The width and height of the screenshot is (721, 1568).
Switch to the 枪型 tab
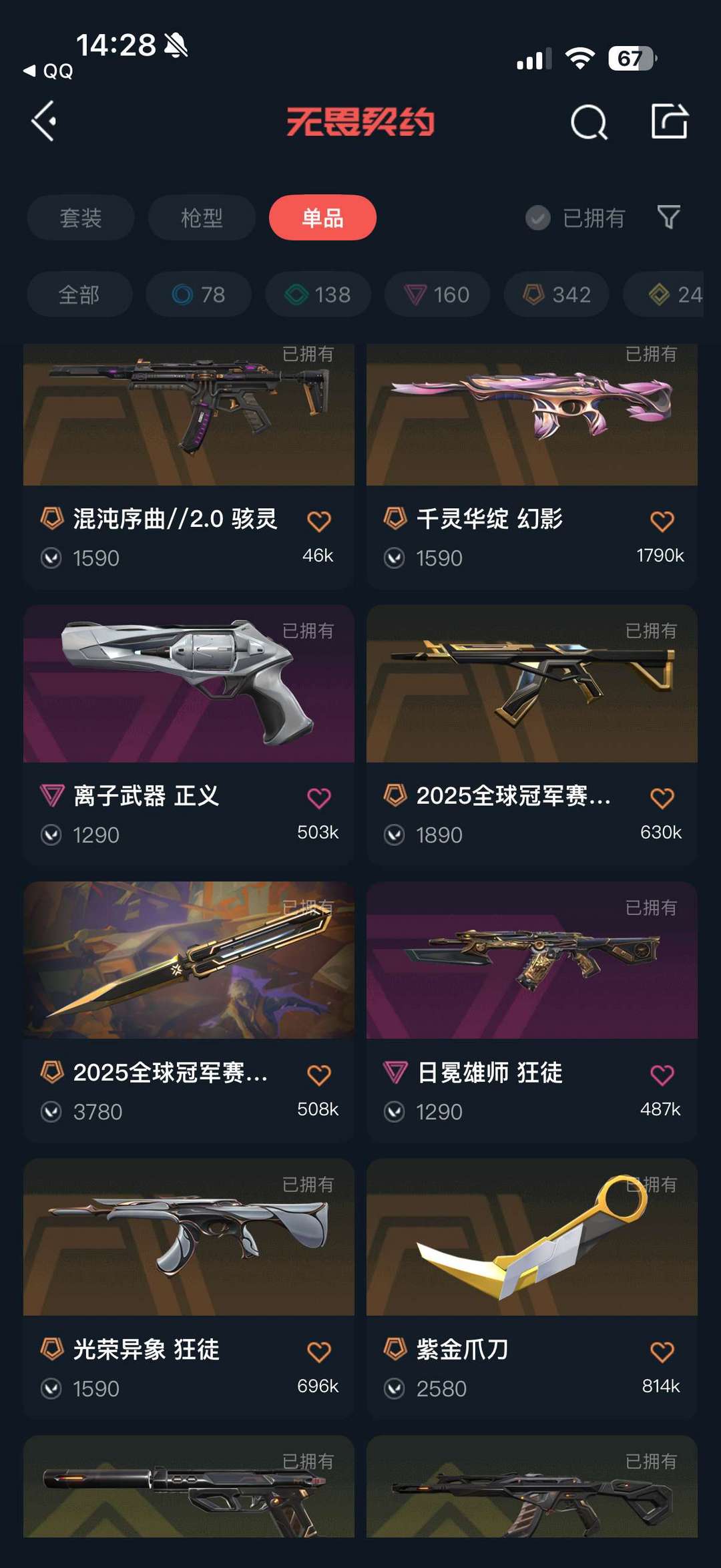click(201, 218)
